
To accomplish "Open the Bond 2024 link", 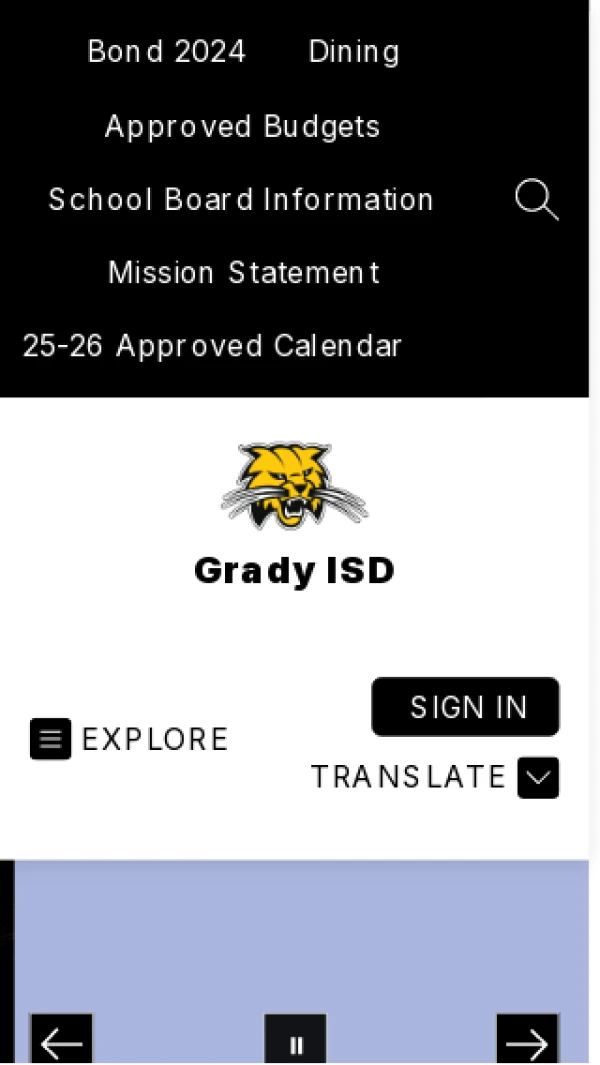I will coord(166,52).
